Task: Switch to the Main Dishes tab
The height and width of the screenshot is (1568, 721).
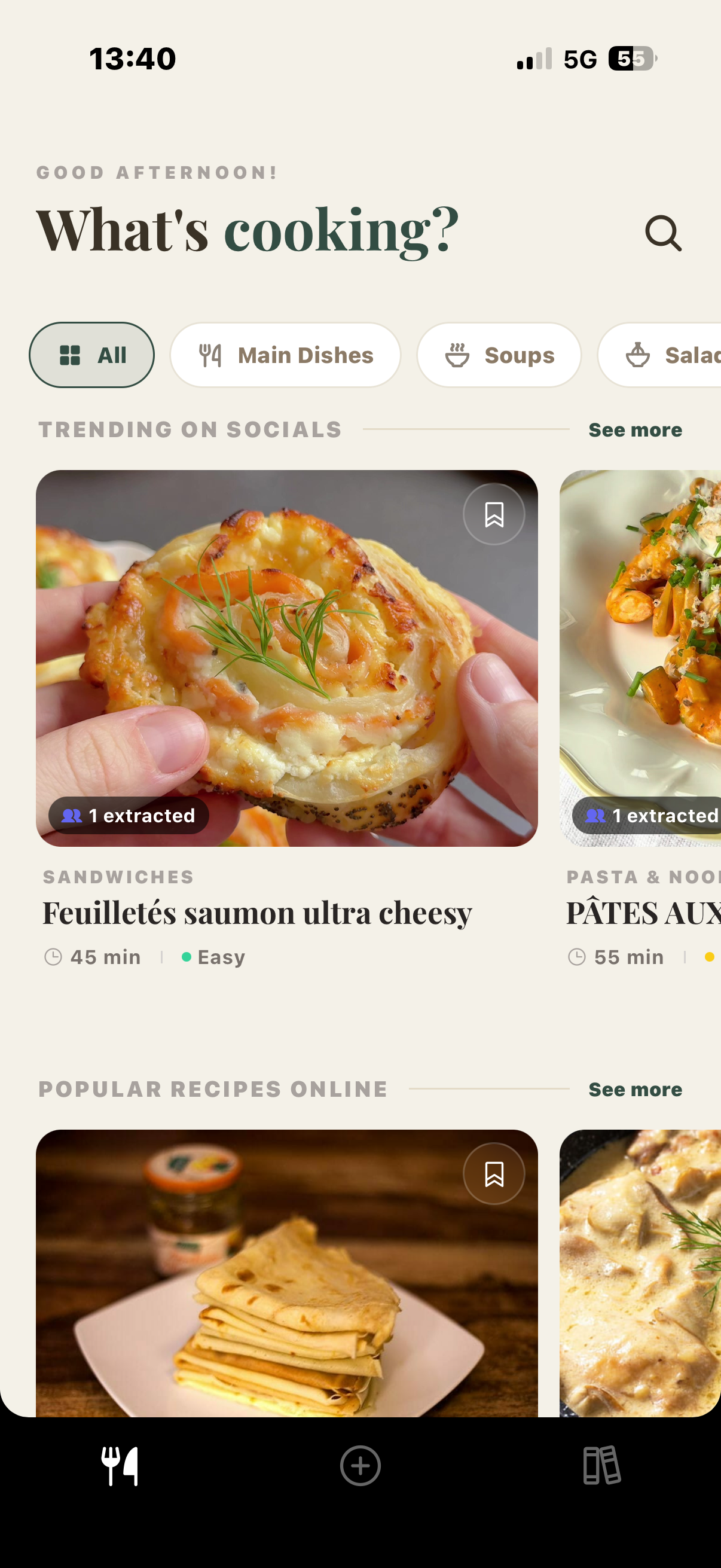Action: click(285, 355)
